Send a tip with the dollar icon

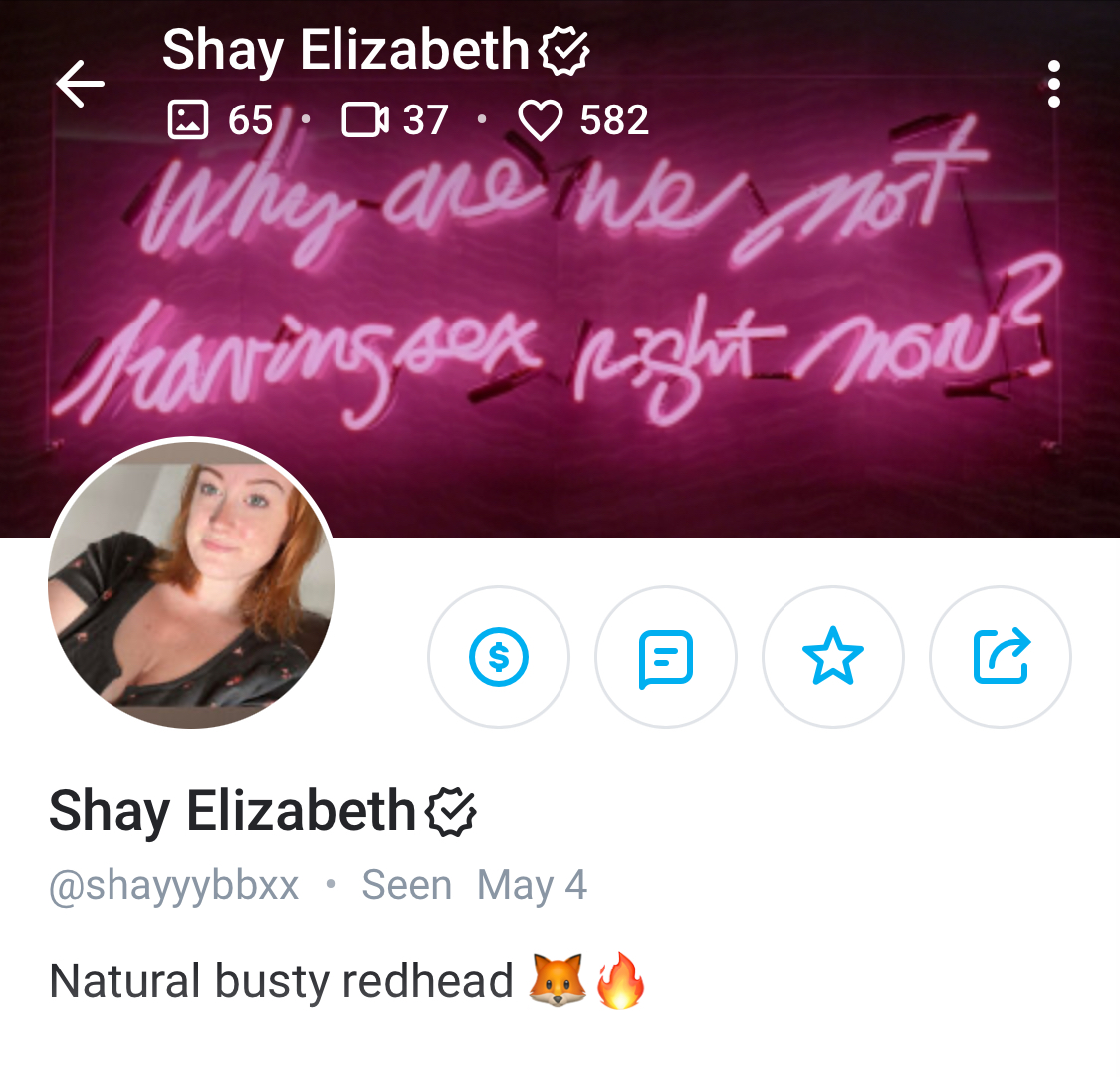(x=499, y=657)
